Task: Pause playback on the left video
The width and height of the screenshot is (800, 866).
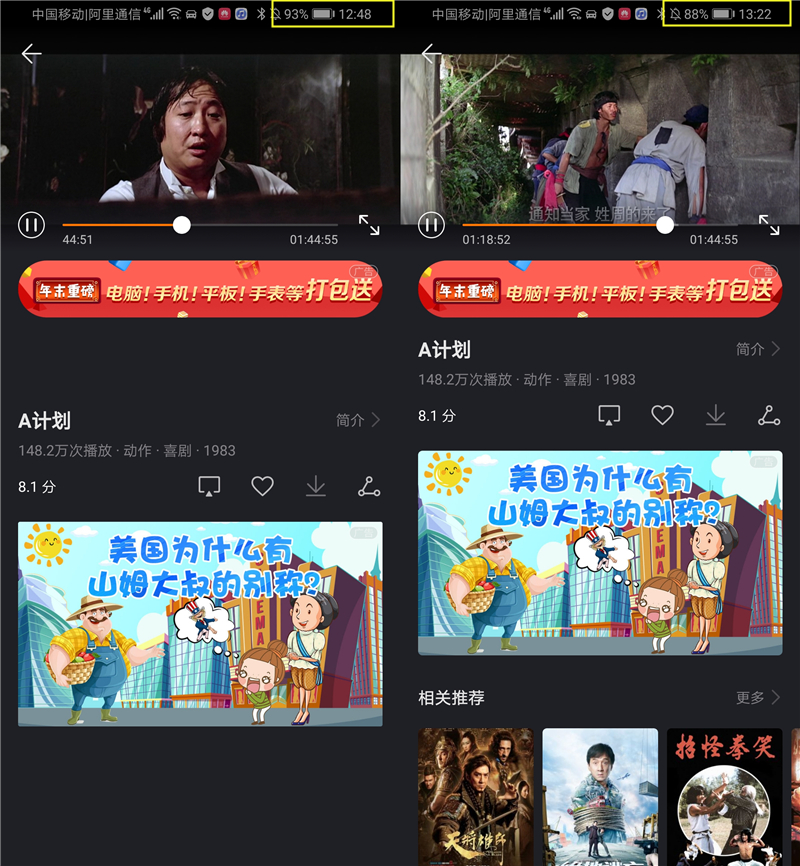Action: [x=31, y=225]
